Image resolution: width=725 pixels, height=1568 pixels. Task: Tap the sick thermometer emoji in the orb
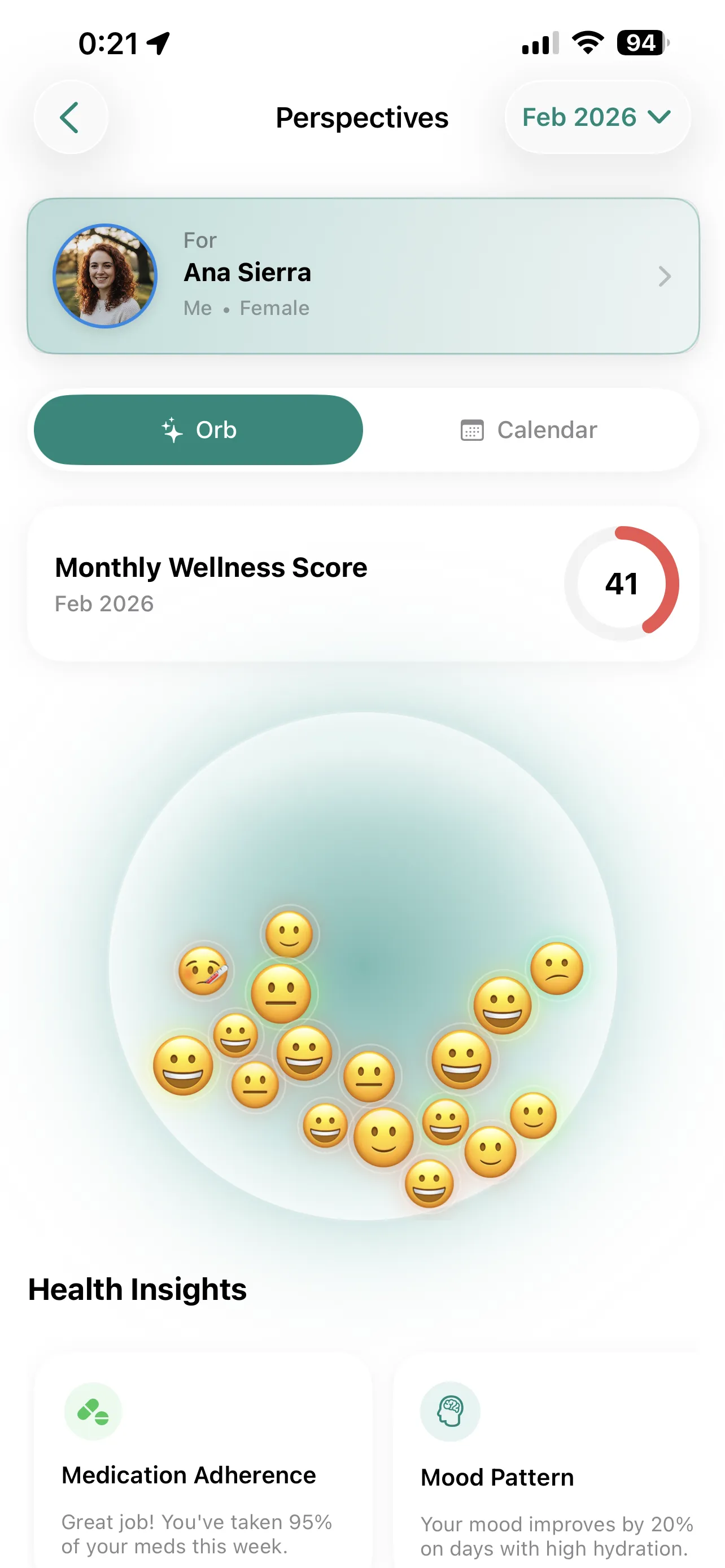pyautogui.click(x=204, y=970)
